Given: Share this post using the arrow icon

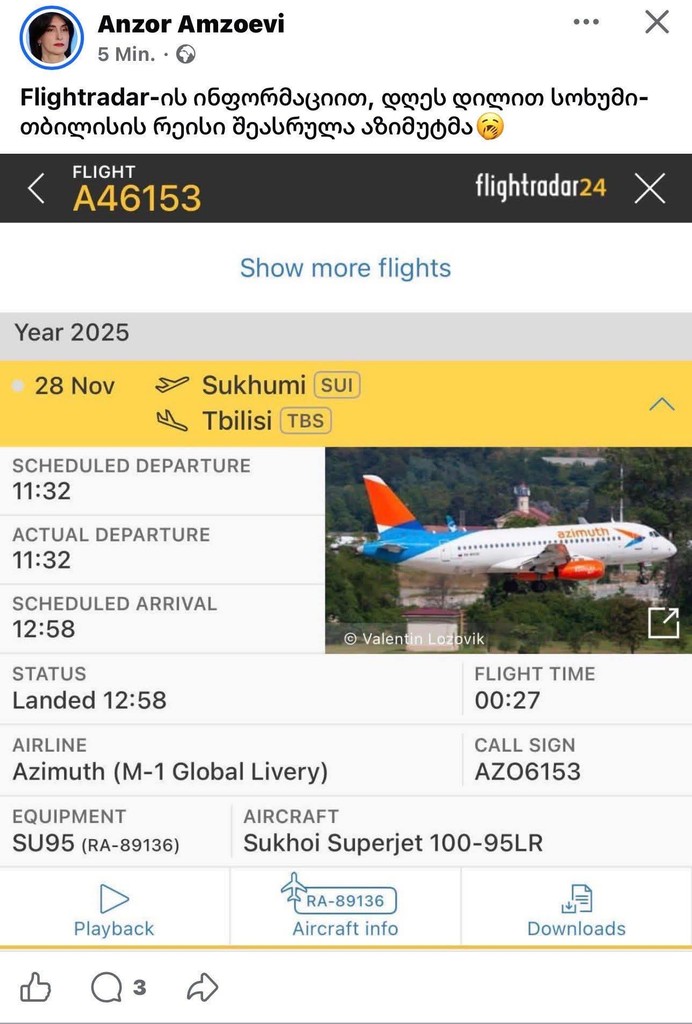Looking at the screenshot, I should point(202,988).
